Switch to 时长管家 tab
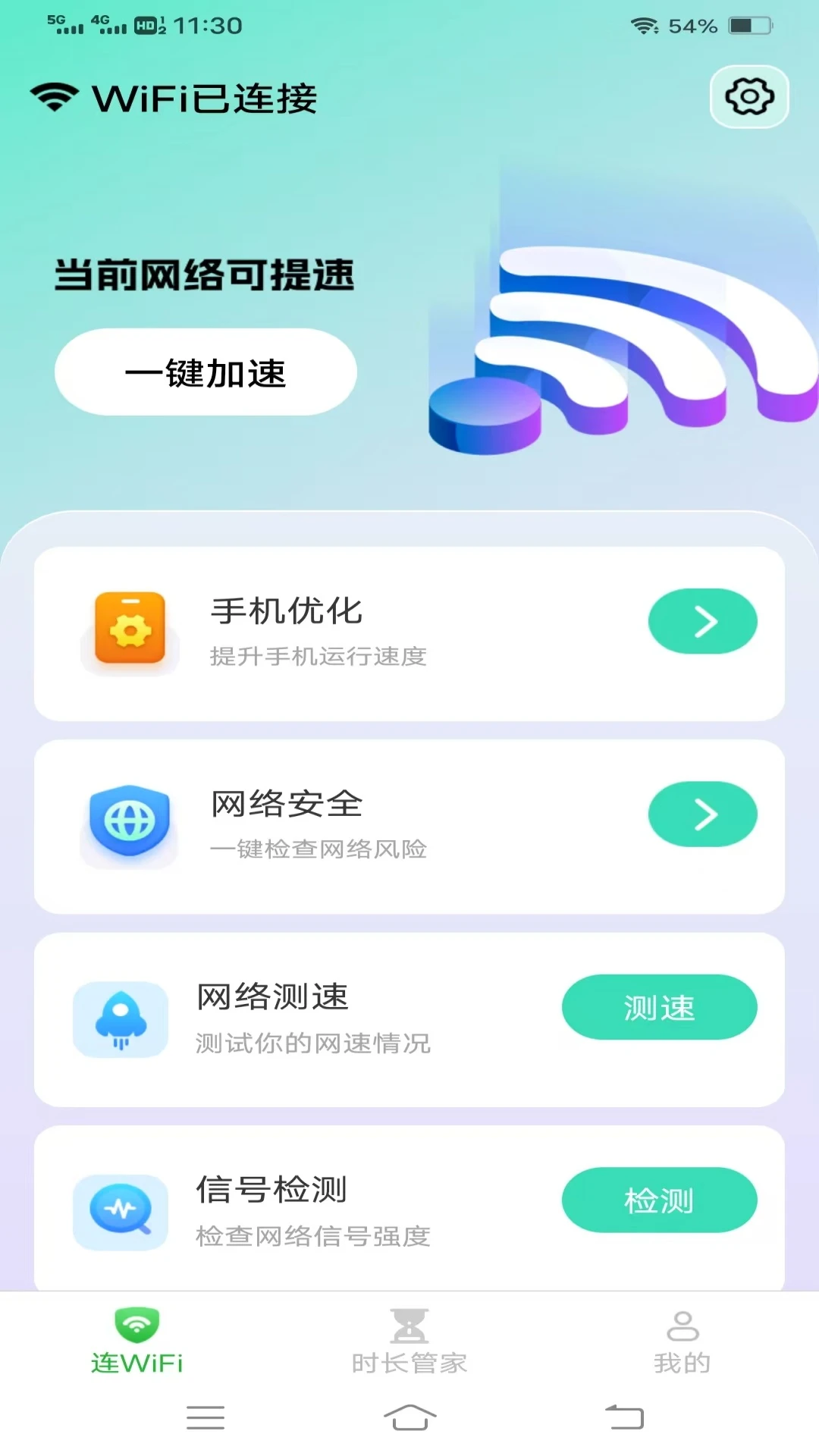Viewport: 819px width, 1456px height. tap(409, 1341)
